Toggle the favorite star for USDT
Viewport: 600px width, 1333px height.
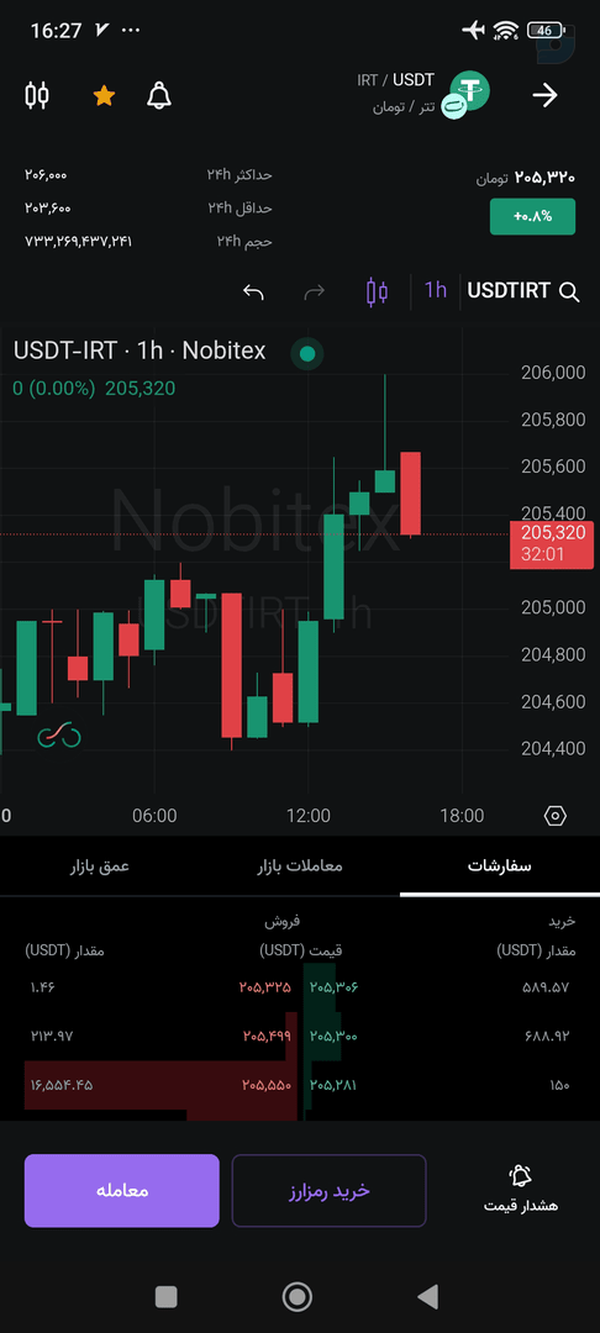pos(104,96)
